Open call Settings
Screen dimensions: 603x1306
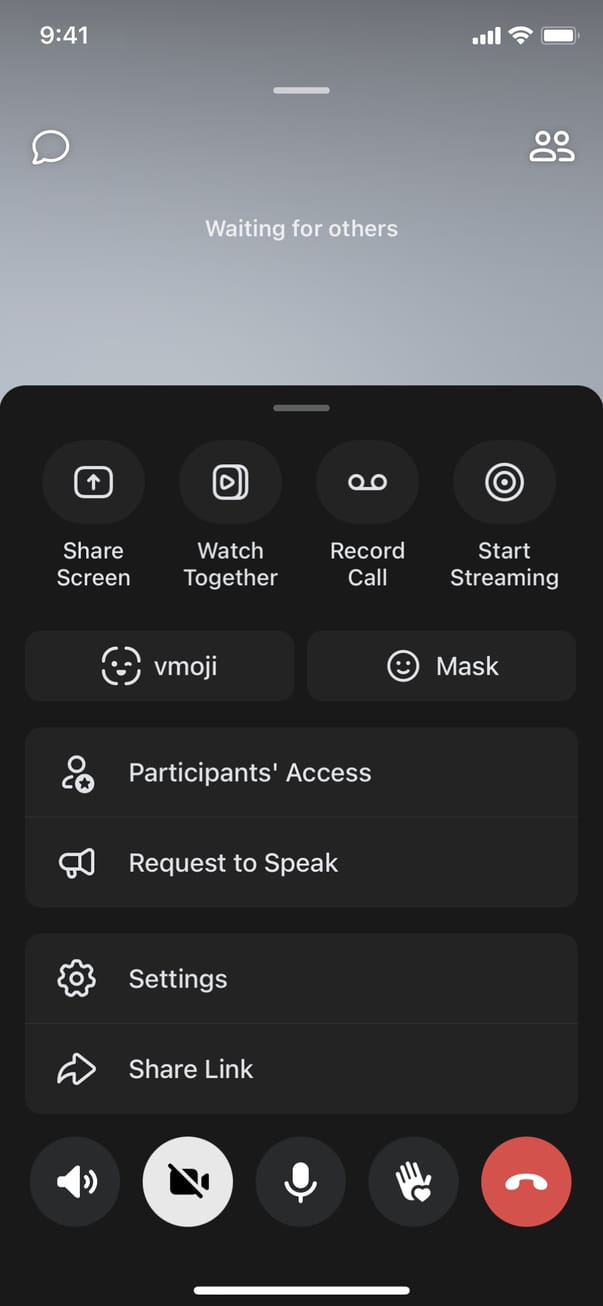click(x=301, y=979)
